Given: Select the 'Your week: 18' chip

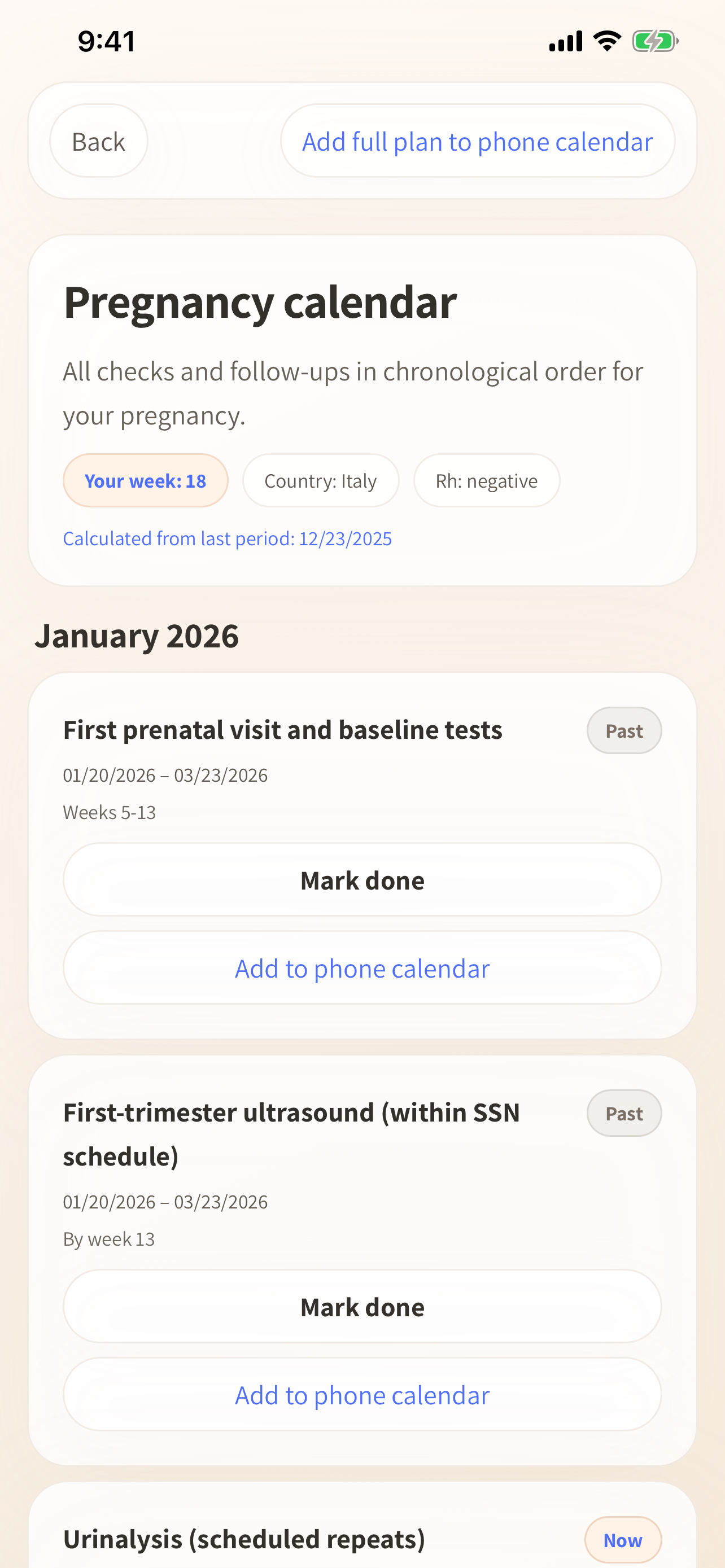Looking at the screenshot, I should click(146, 480).
